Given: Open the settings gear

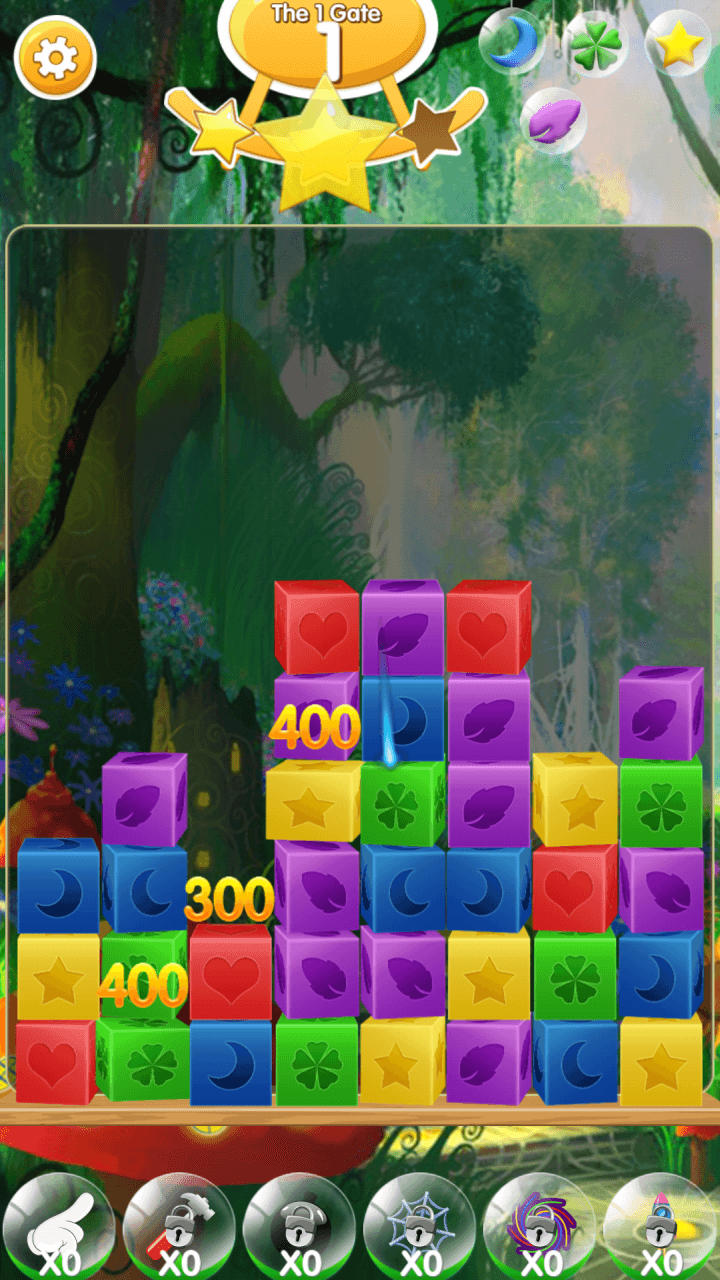Looking at the screenshot, I should [55, 59].
